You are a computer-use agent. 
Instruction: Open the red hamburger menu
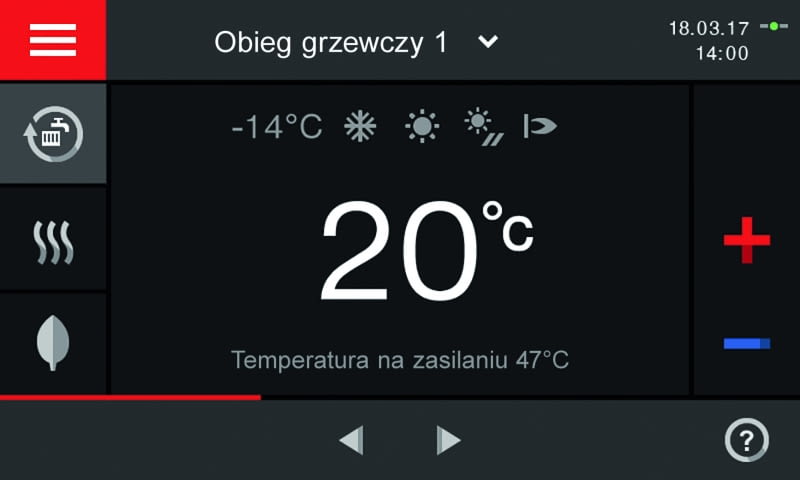[x=52, y=40]
